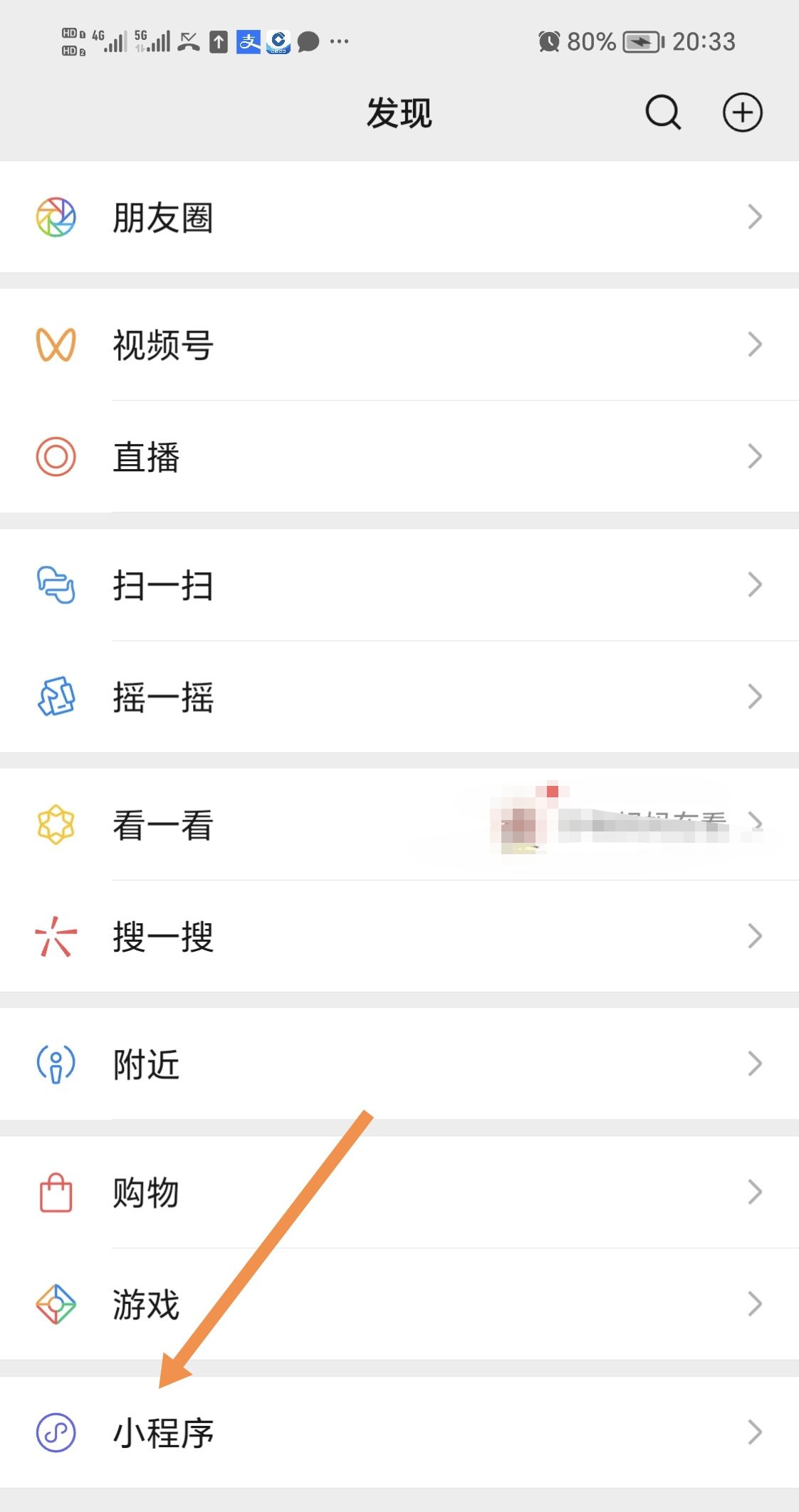The height and width of the screenshot is (1512, 799).
Task: Open the Nearby (附近) entry
Action: [x=145, y=1064]
